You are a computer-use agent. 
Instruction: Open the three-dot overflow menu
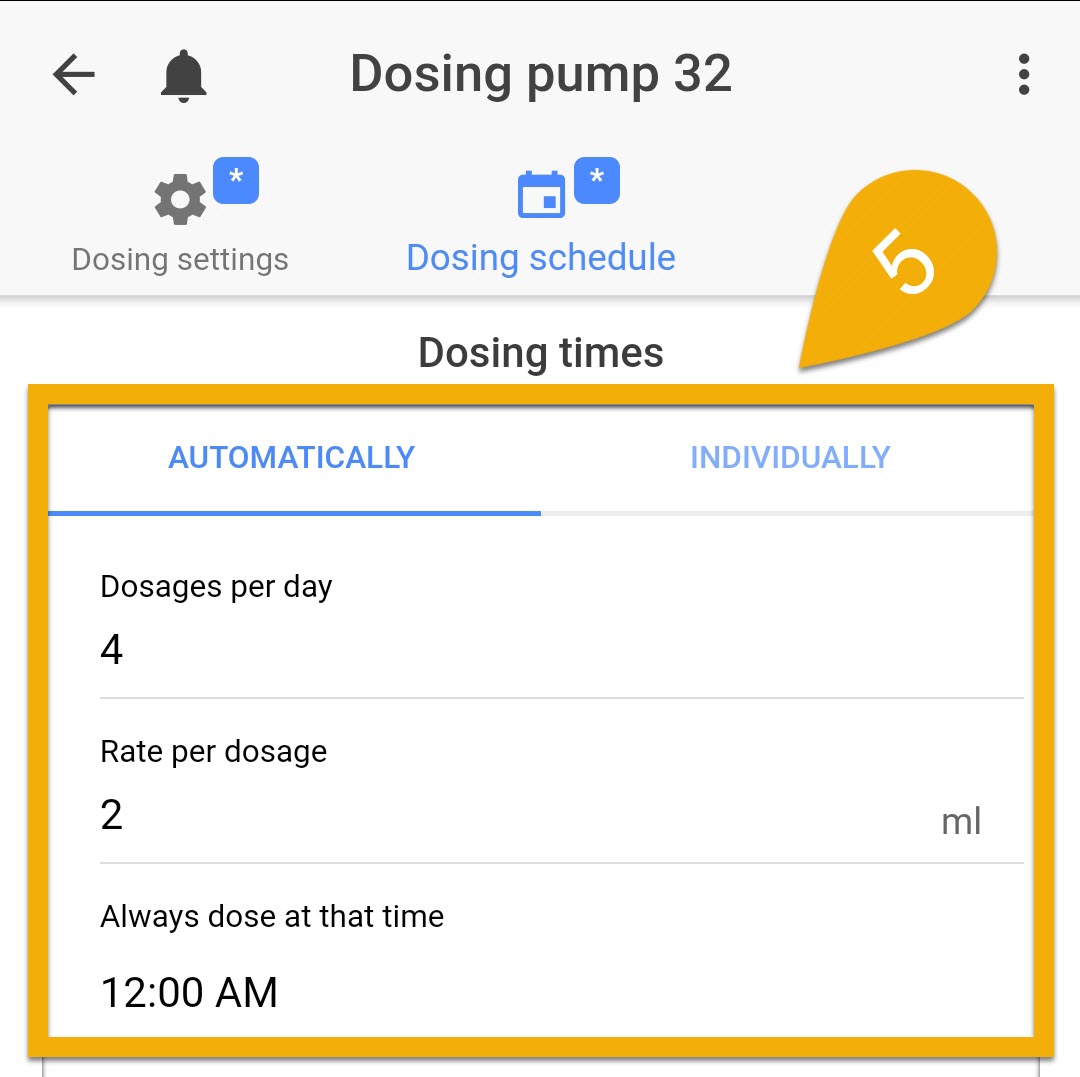1023,75
